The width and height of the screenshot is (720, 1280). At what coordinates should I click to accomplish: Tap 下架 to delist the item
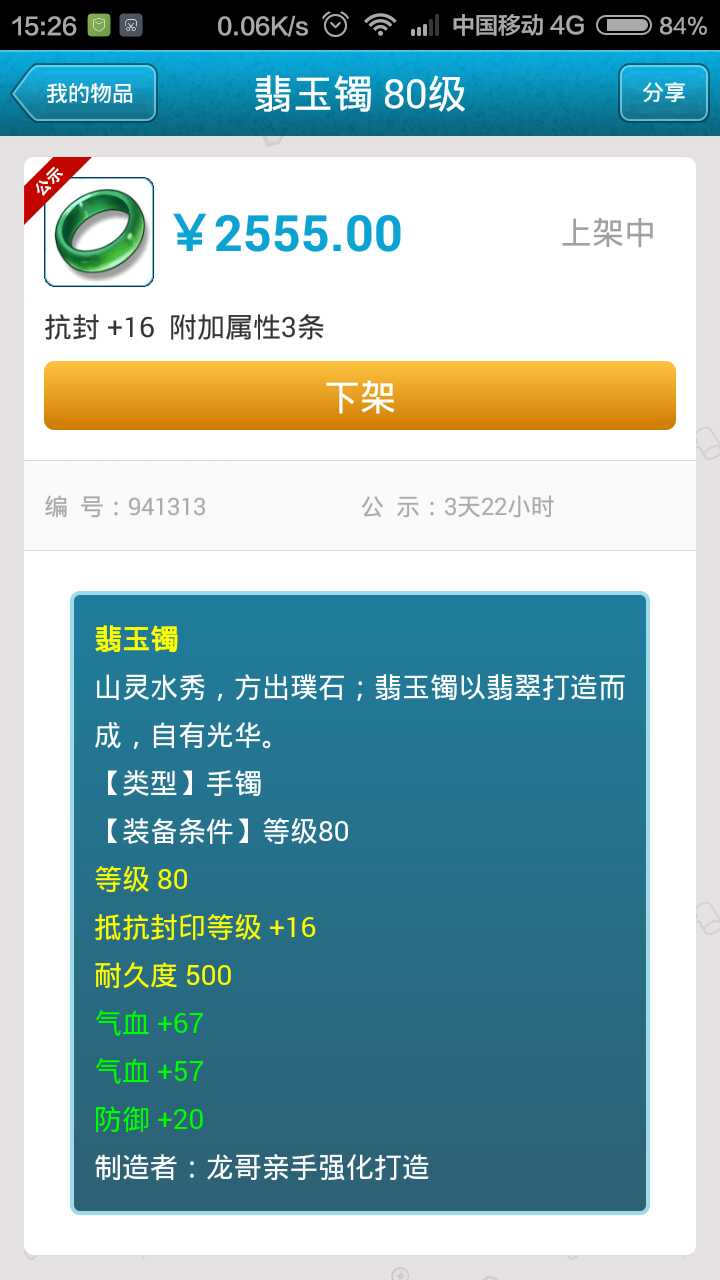point(360,396)
